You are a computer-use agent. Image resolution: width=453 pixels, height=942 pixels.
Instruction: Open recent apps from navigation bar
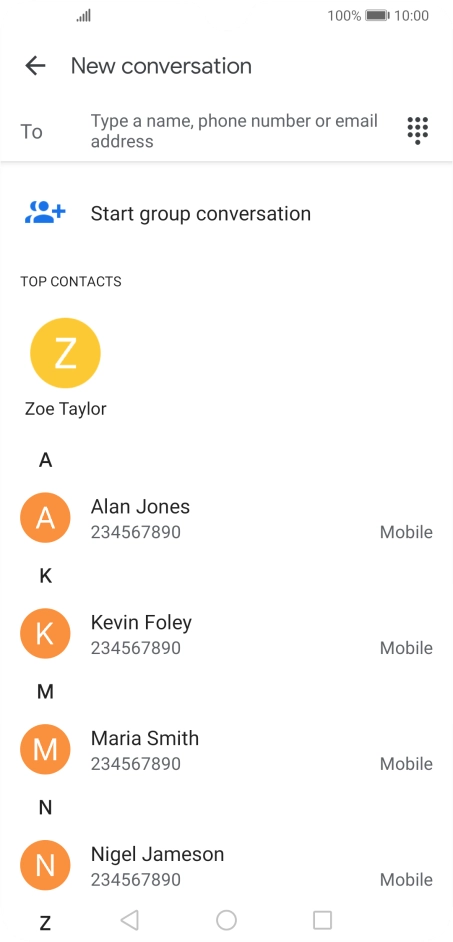(323, 919)
